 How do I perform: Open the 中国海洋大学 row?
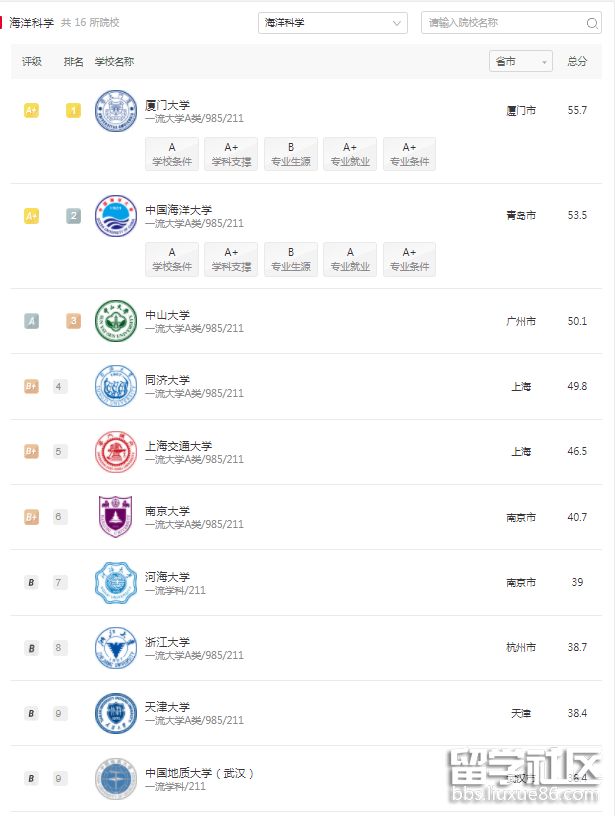178,209
